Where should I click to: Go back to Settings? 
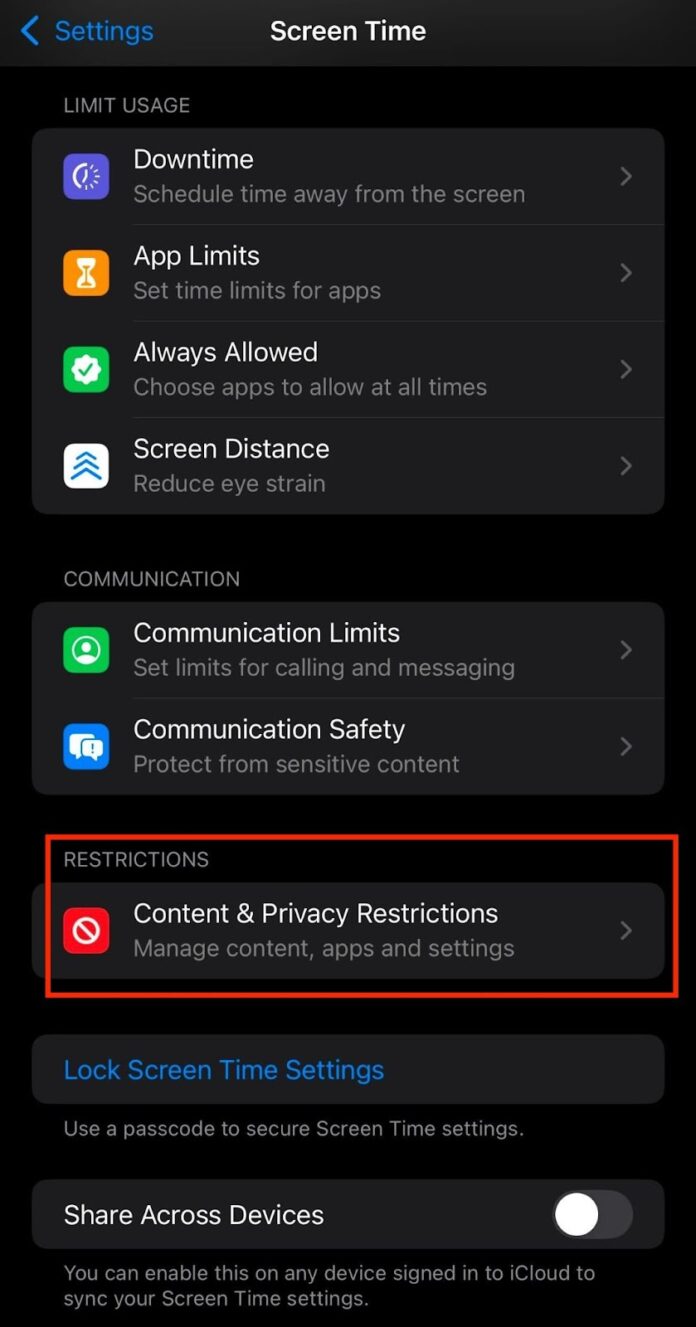(87, 31)
